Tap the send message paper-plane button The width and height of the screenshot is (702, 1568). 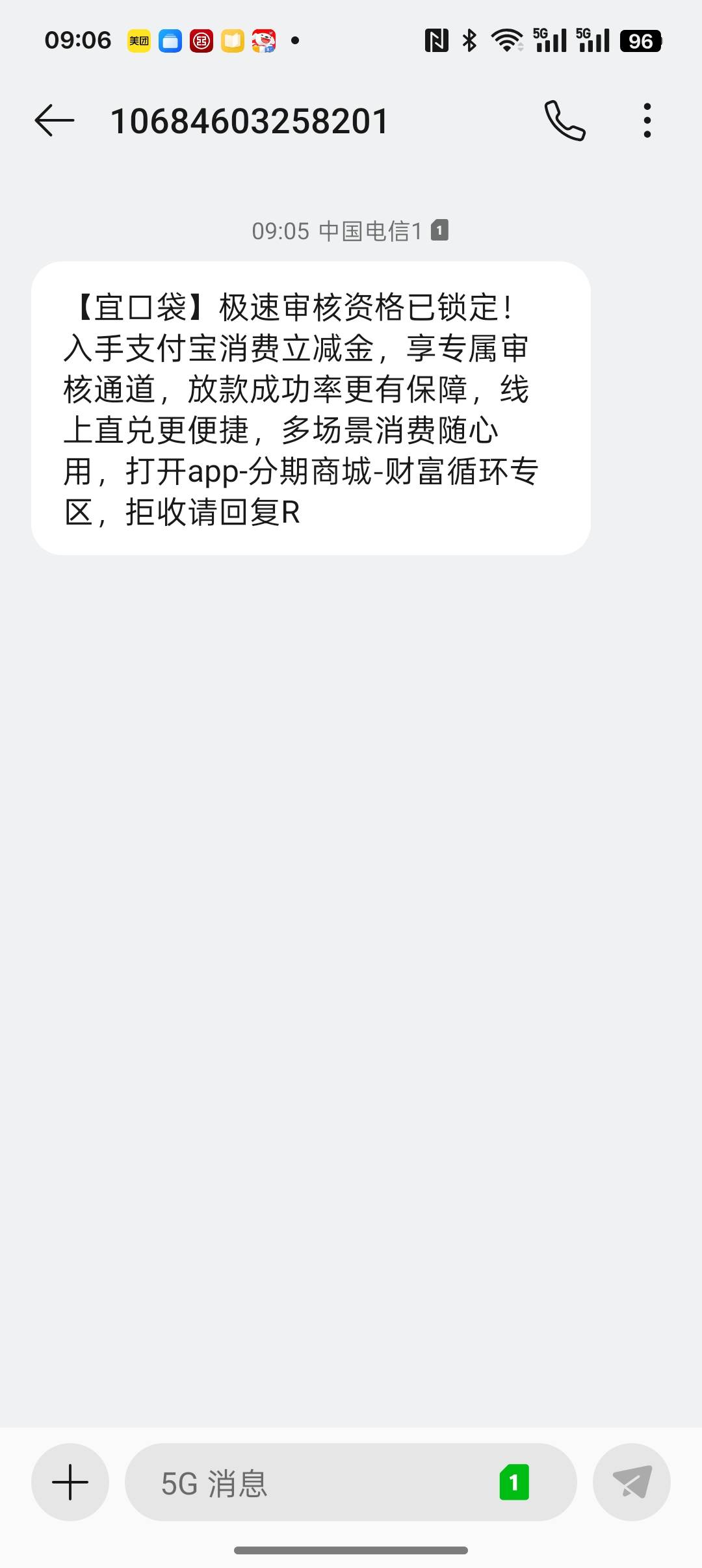pos(632,1482)
